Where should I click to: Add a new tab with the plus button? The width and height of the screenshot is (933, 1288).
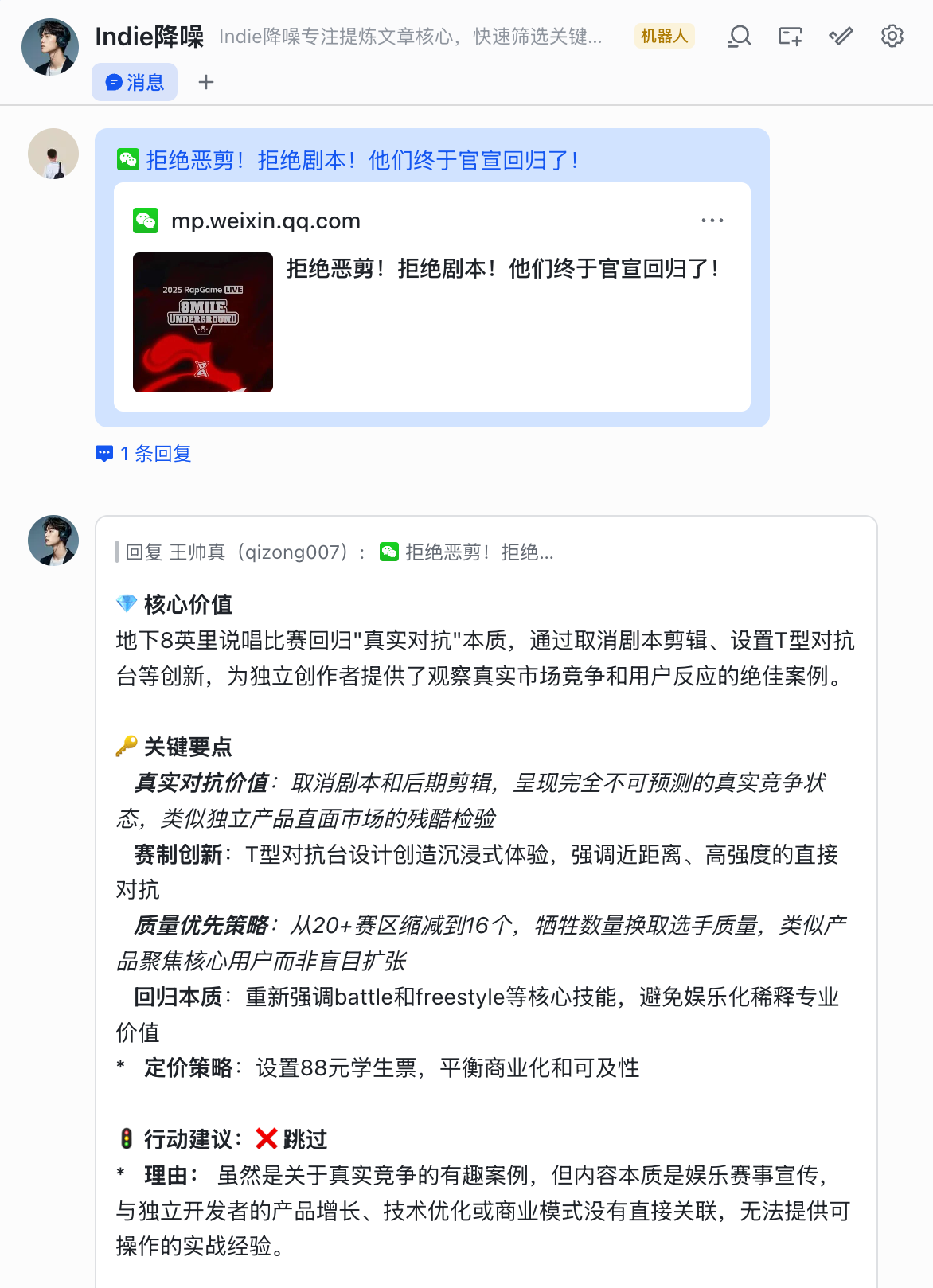tap(206, 82)
